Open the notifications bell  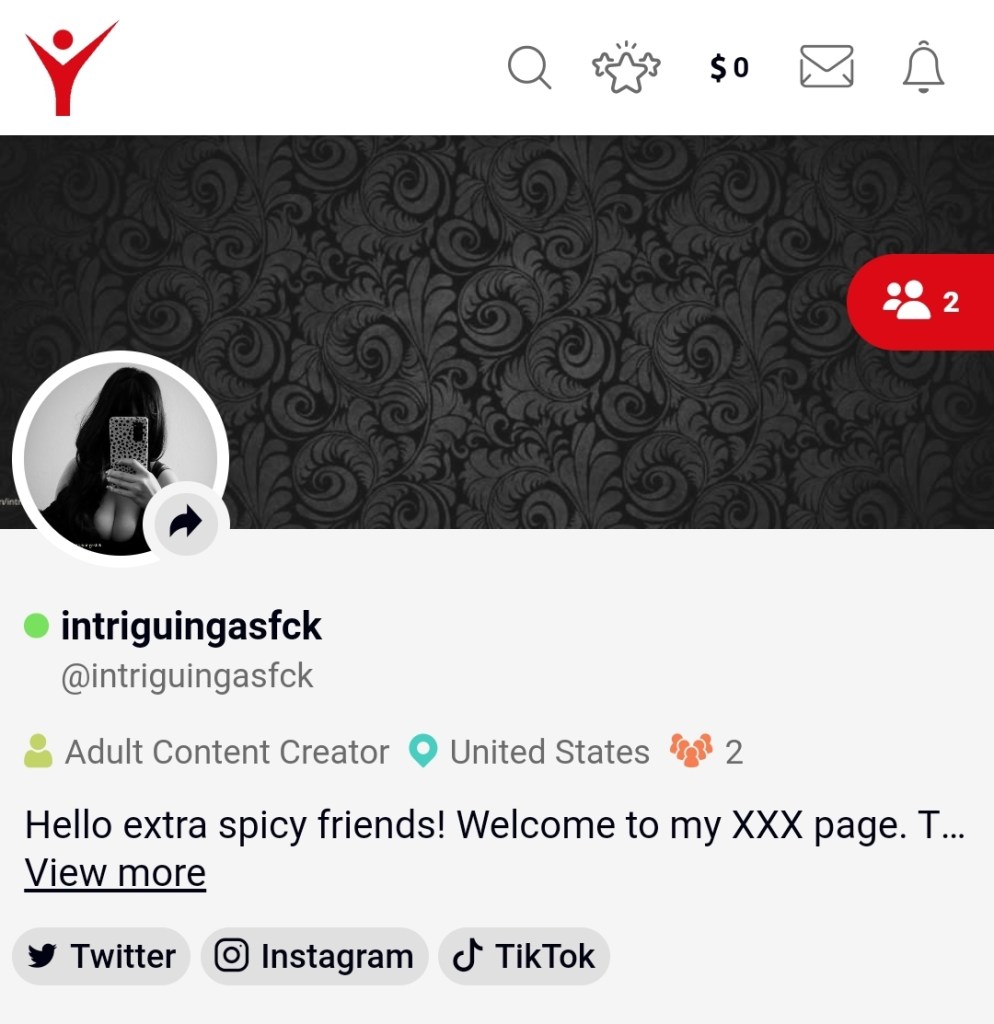[x=923, y=67]
